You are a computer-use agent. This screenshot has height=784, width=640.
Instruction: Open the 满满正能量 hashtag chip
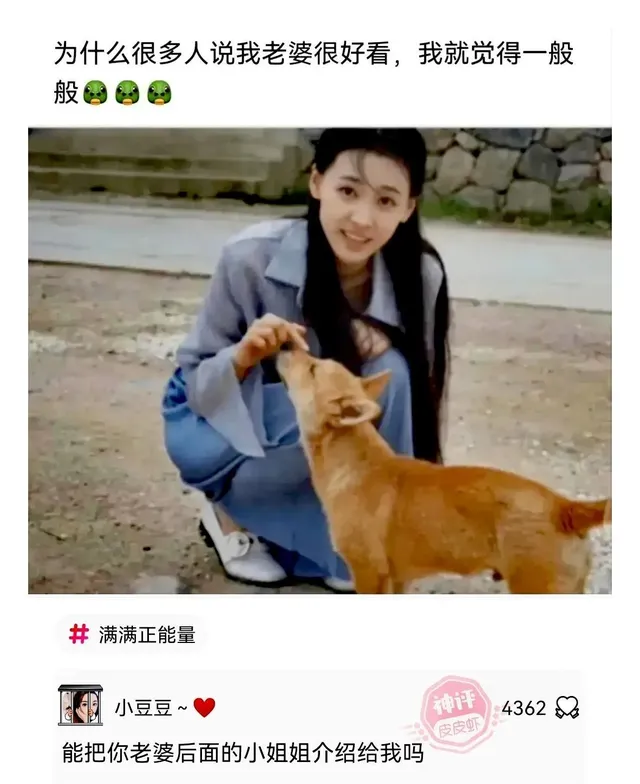point(132,634)
